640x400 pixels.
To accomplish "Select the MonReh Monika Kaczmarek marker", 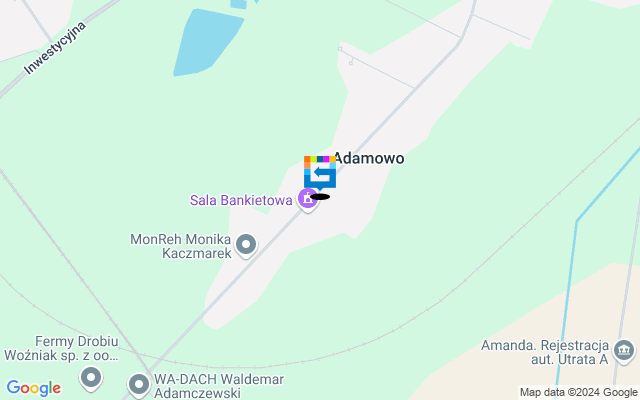I will tap(246, 244).
